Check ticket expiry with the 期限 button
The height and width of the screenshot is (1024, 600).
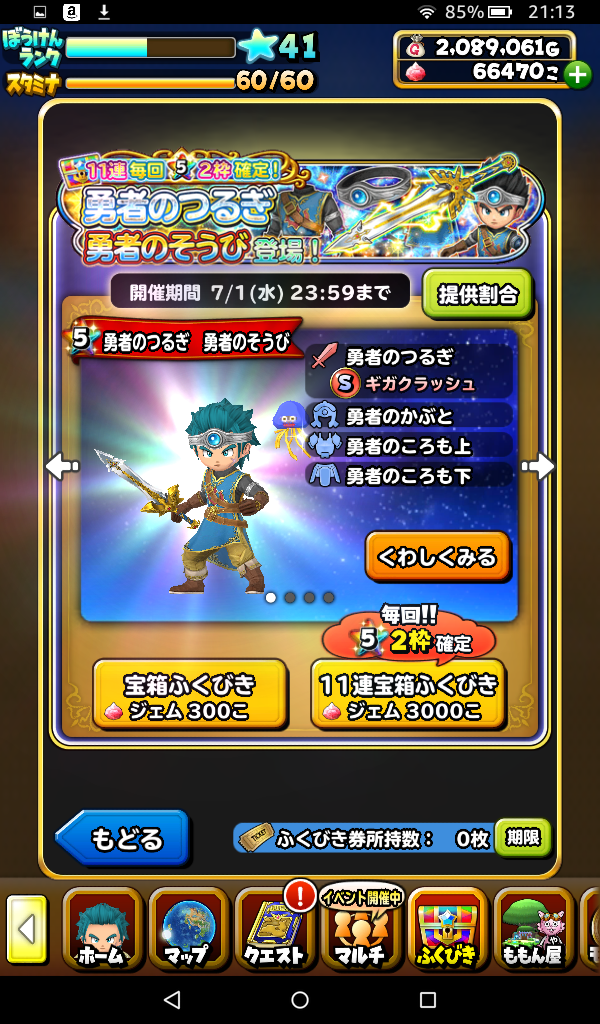pyautogui.click(x=523, y=838)
